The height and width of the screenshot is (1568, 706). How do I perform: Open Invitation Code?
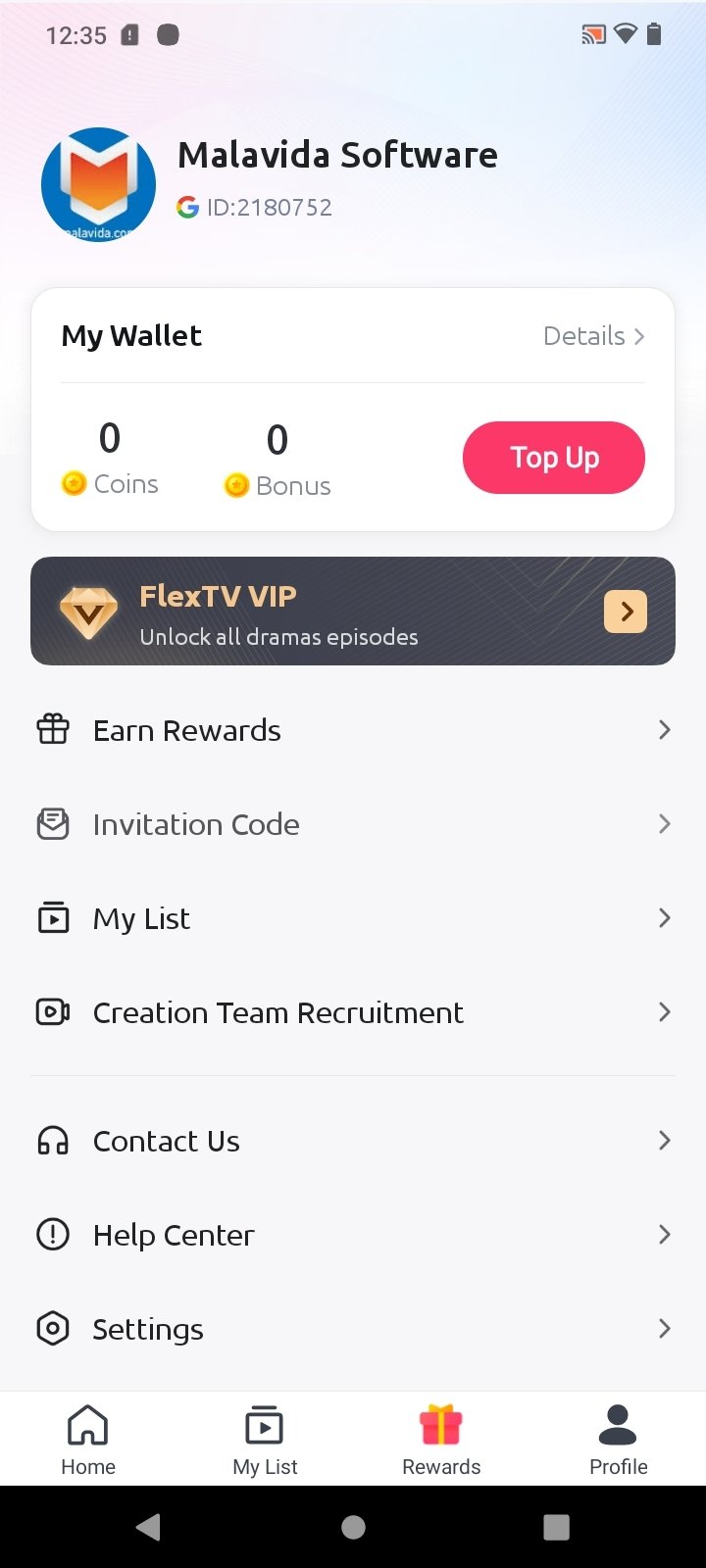click(x=353, y=824)
